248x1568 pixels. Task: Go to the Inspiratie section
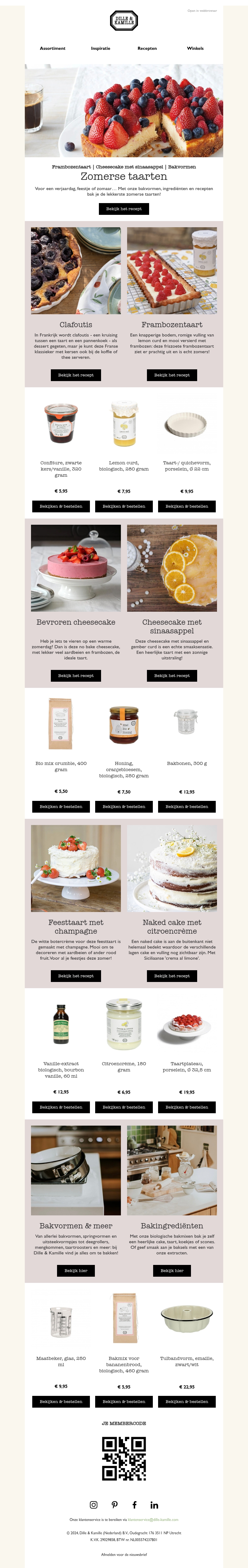[100, 48]
